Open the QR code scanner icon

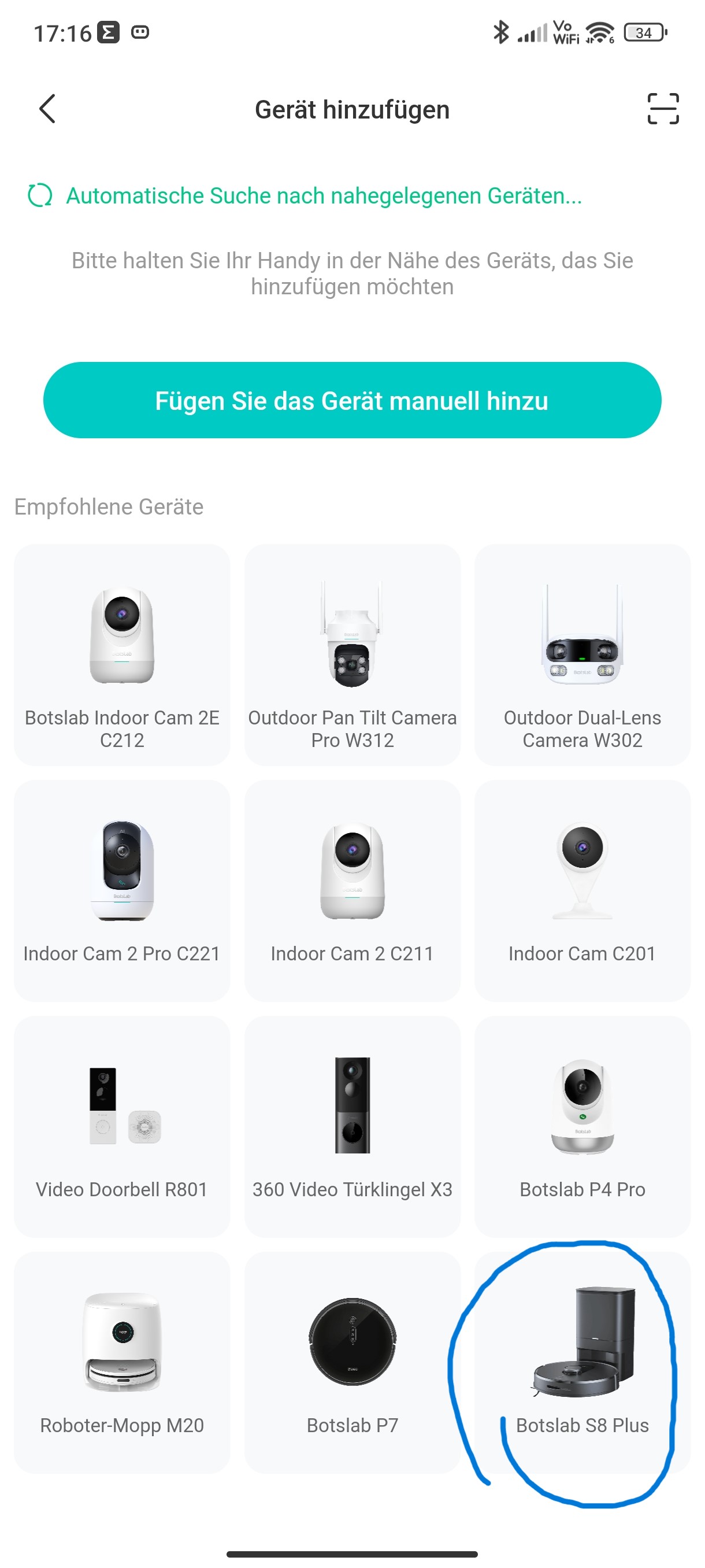click(662, 109)
